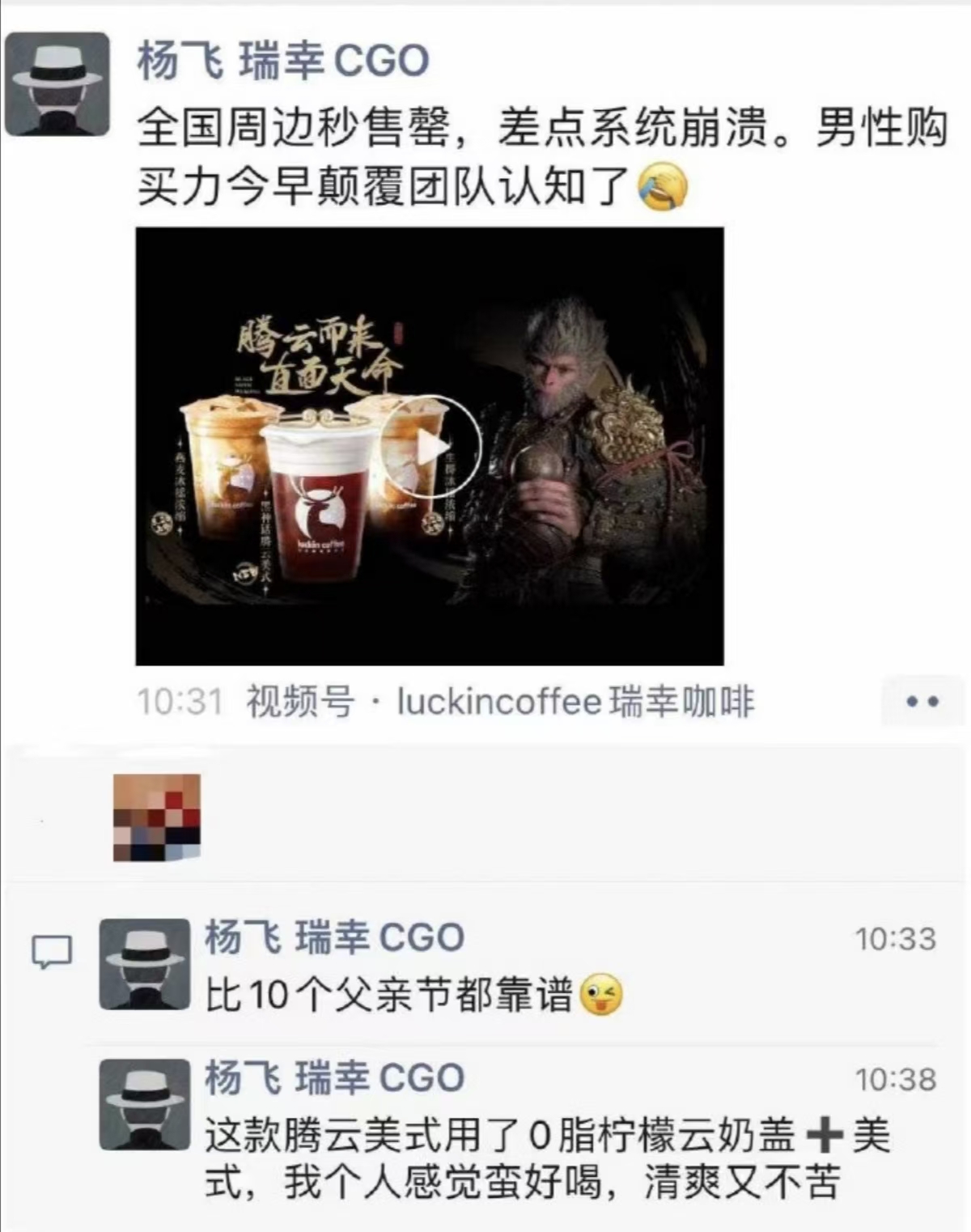View the pixelated liker's avatar
This screenshot has width=971, height=1232.
point(157,817)
